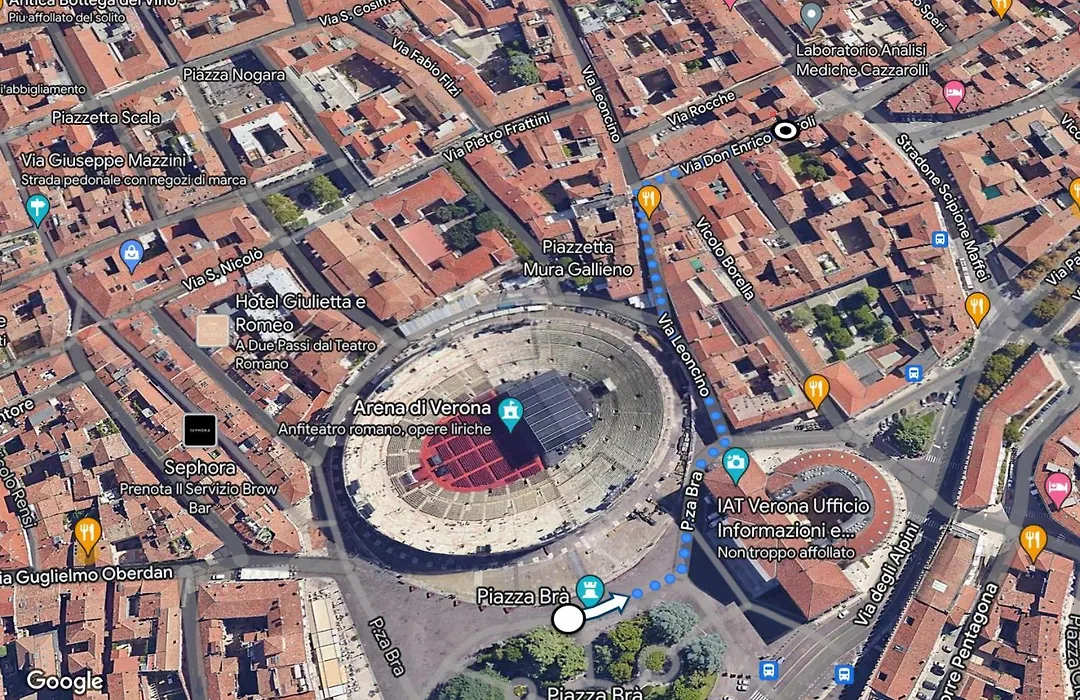This screenshot has height=700, width=1080.
Task: Open the restaurant pin by Via Guglielmo Oberdan
Action: (87, 534)
